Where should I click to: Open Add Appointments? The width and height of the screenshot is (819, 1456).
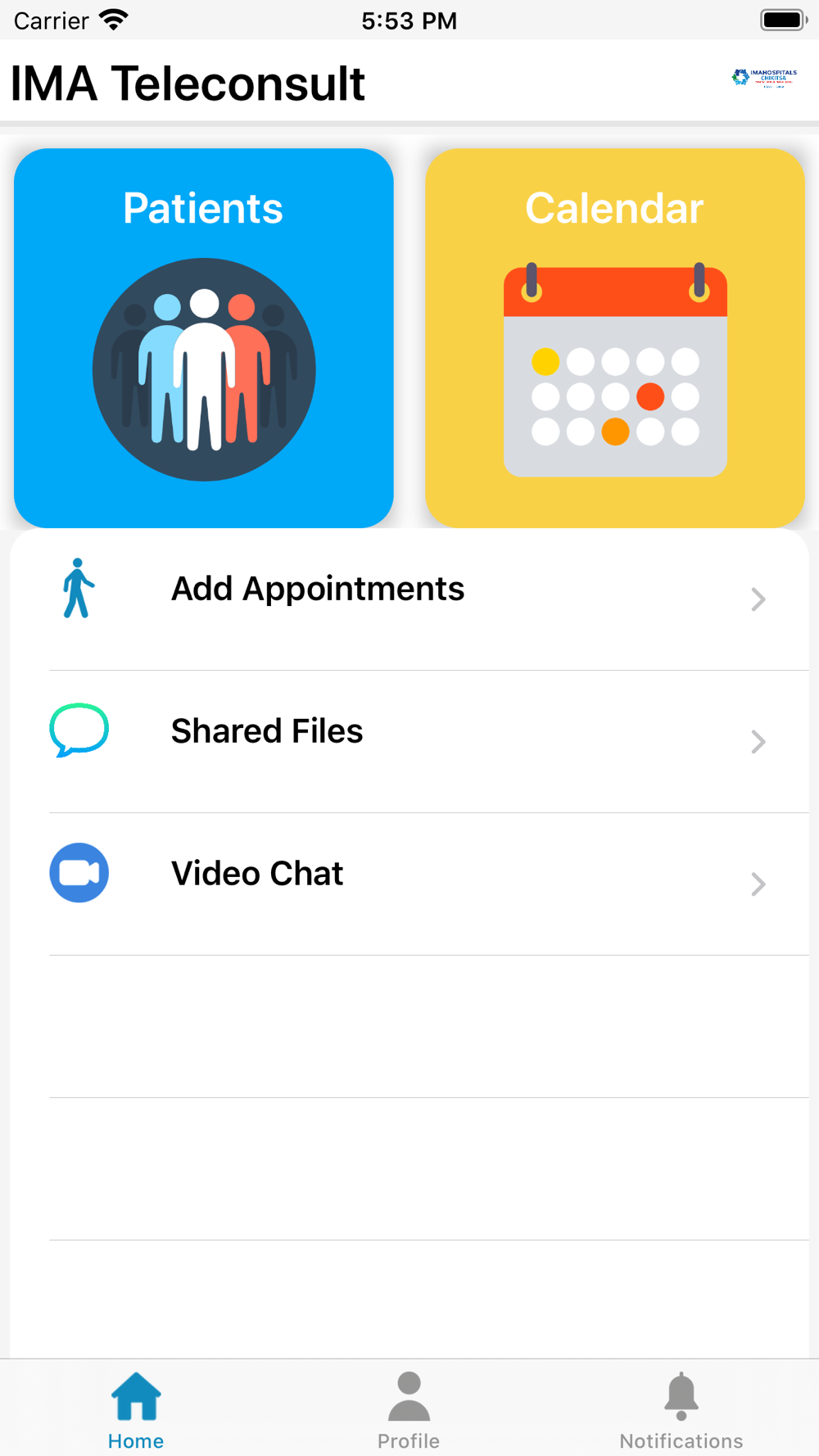click(409, 599)
